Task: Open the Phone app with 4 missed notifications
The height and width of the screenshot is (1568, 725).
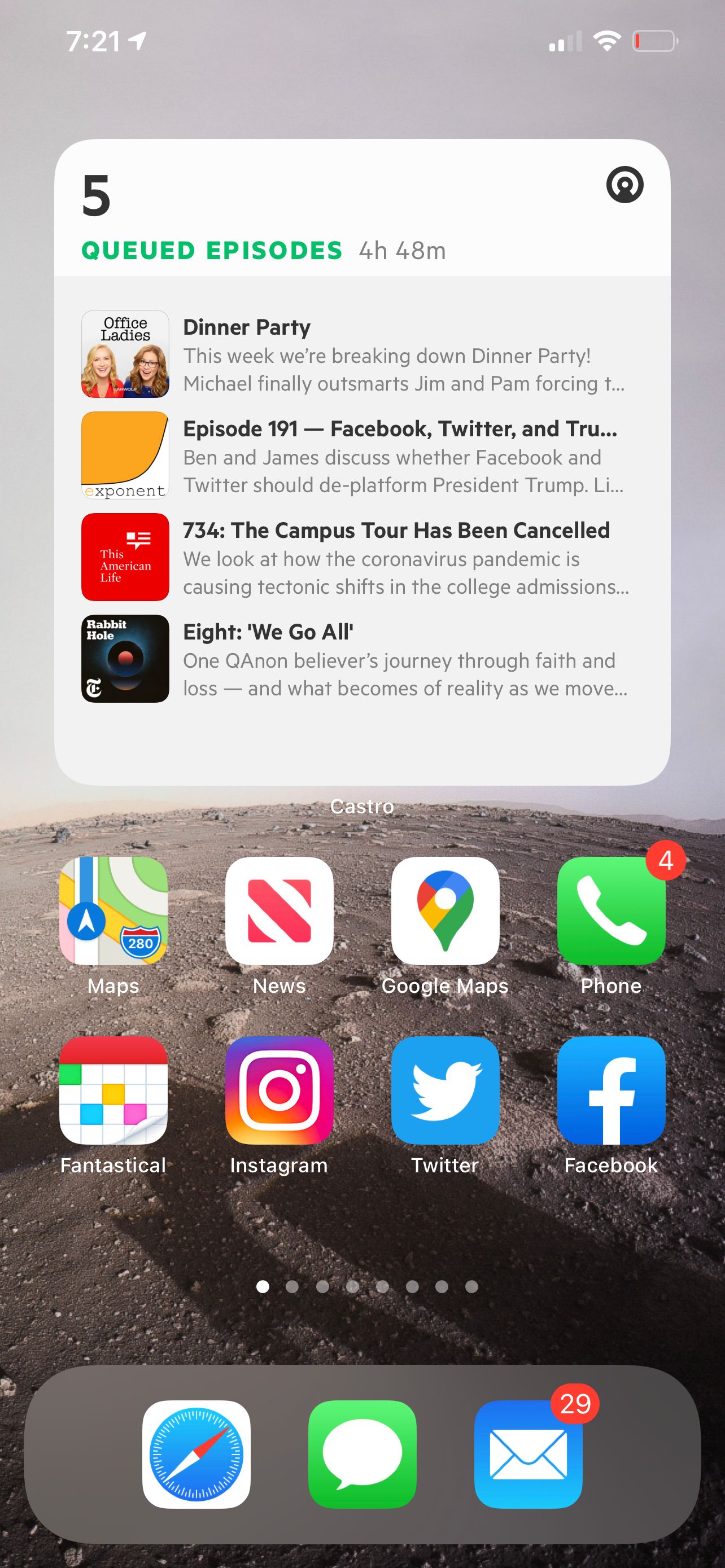Action: pos(611,911)
